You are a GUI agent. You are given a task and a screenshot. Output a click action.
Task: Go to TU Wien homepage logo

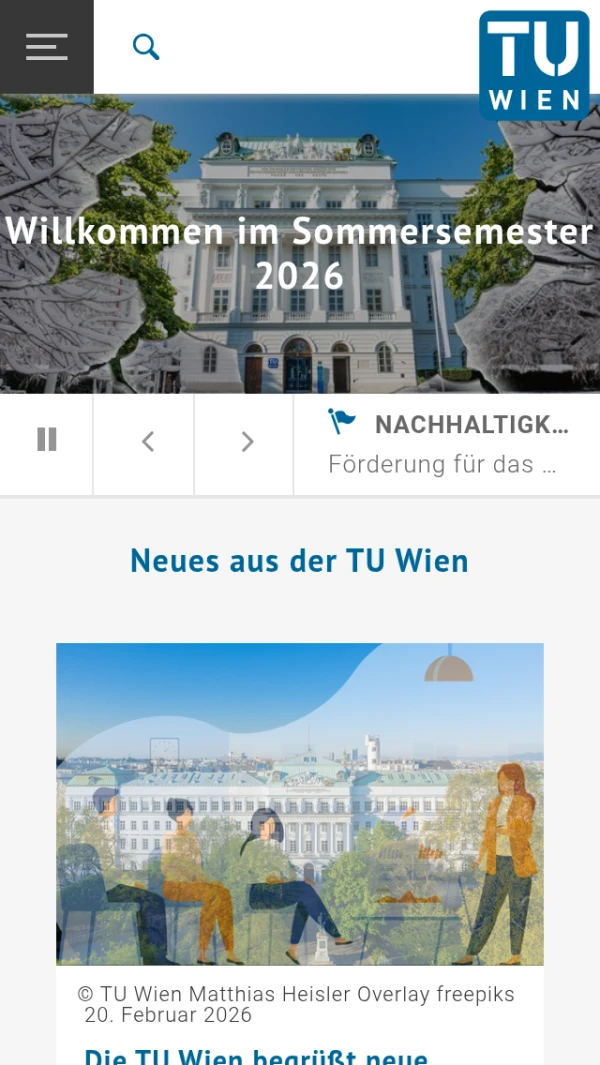[534, 65]
